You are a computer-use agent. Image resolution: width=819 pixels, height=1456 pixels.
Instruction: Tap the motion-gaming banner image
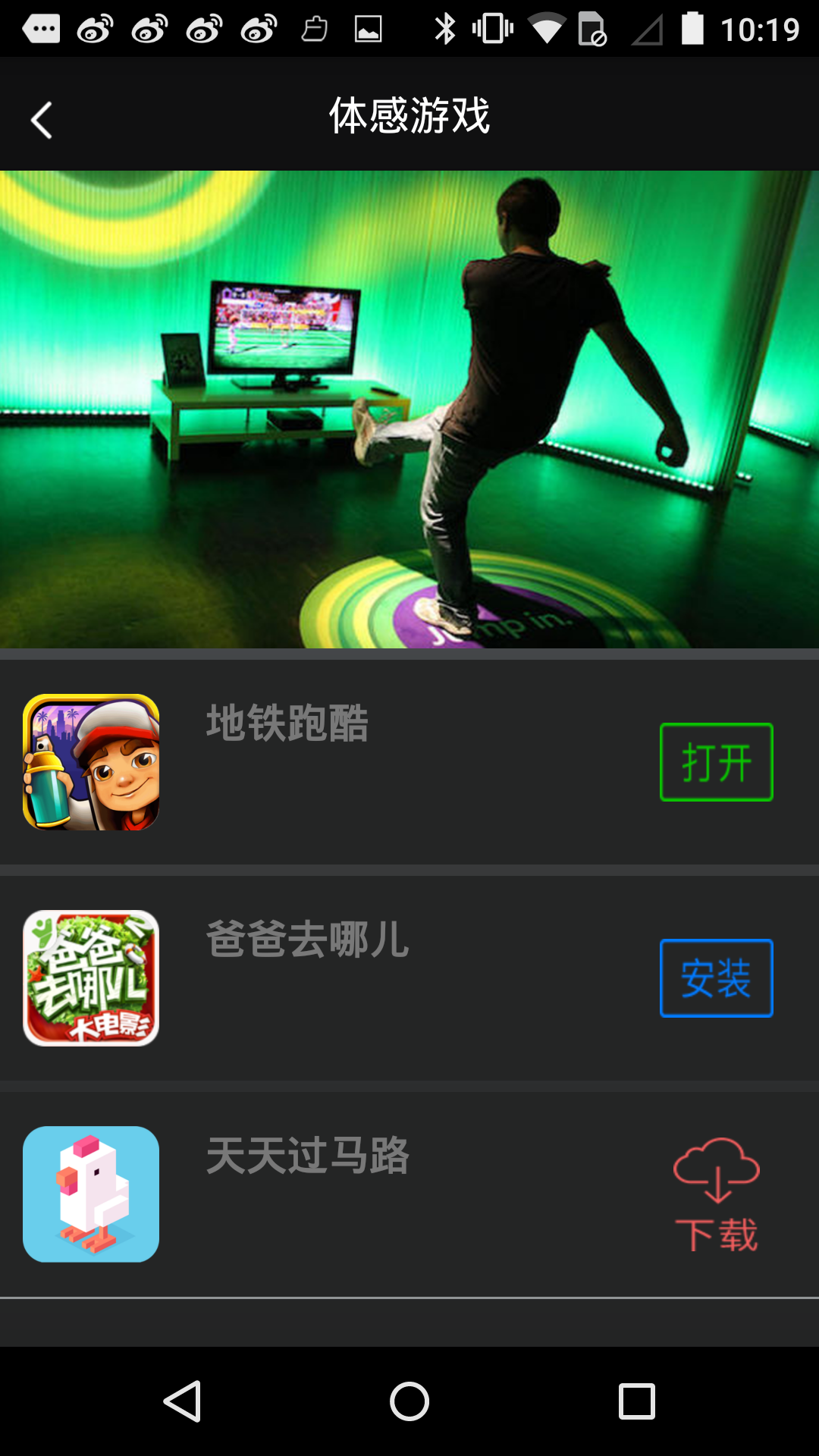click(409, 409)
